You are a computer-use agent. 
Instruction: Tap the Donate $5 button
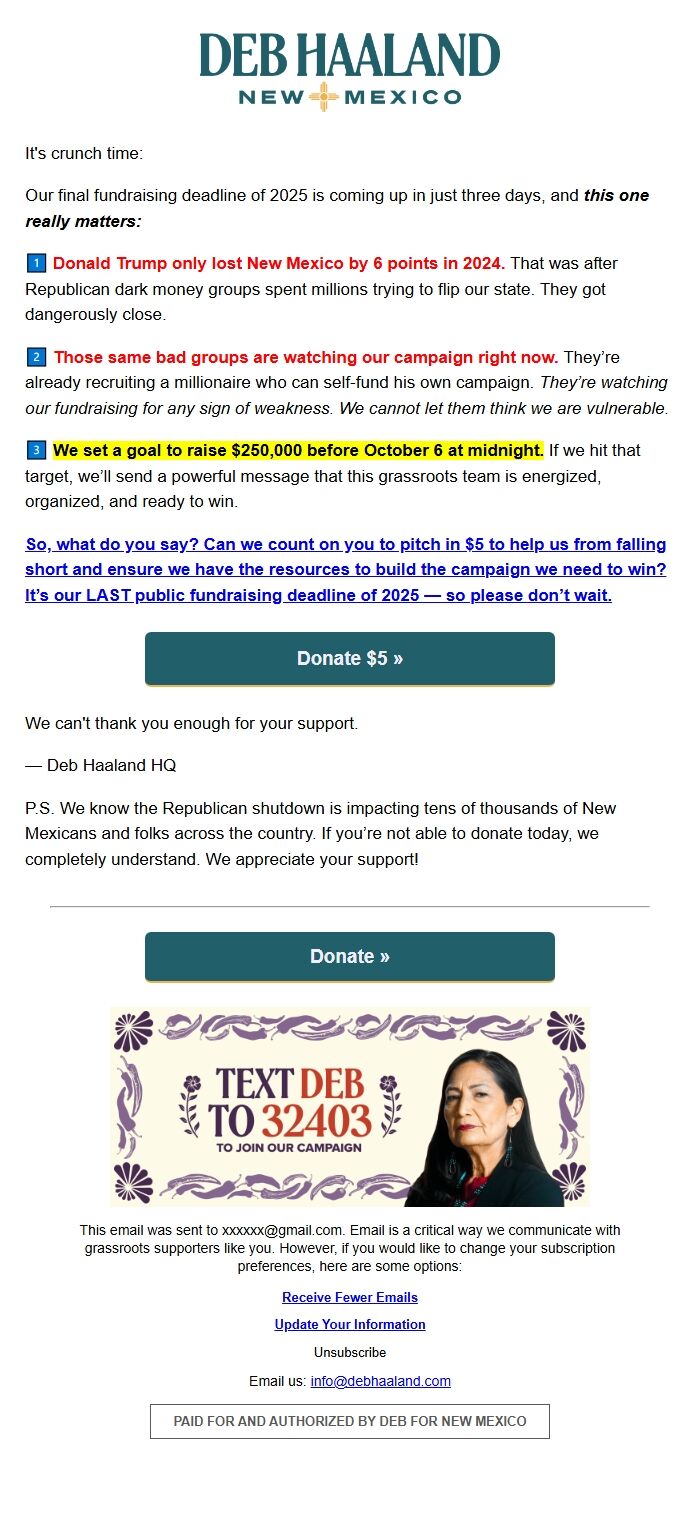tap(350, 658)
